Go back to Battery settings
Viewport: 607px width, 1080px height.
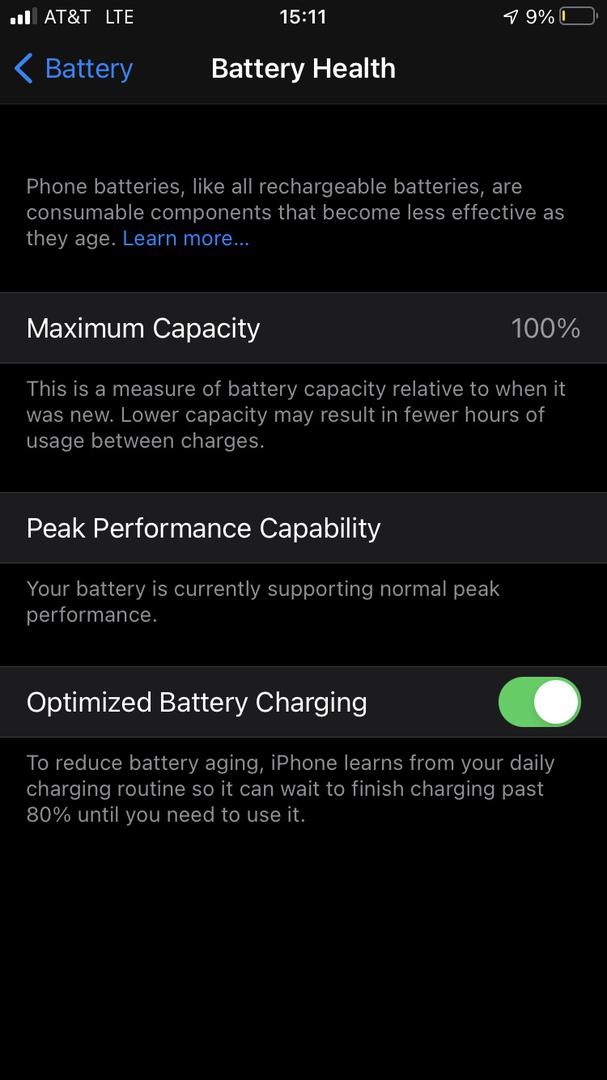(73, 69)
